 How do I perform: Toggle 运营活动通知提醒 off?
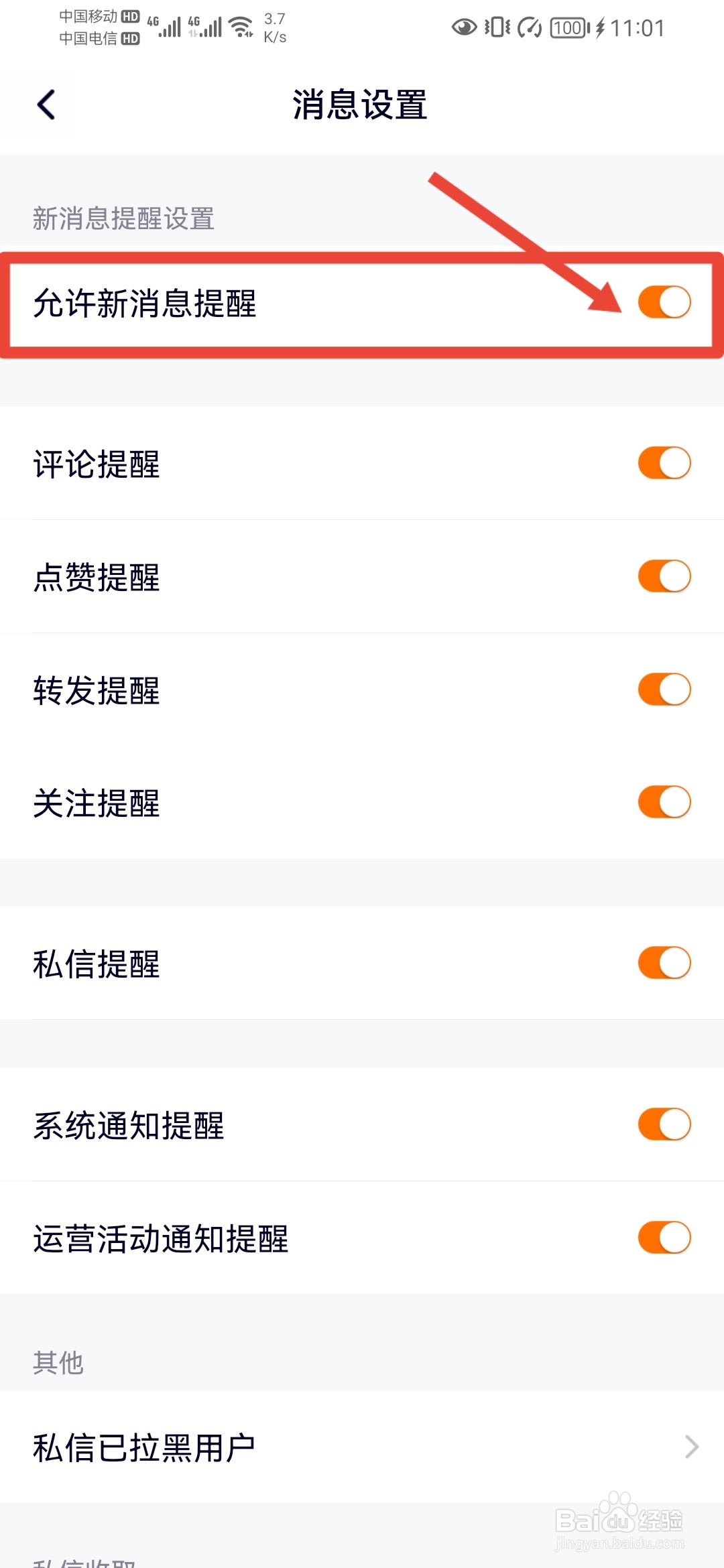664,1238
